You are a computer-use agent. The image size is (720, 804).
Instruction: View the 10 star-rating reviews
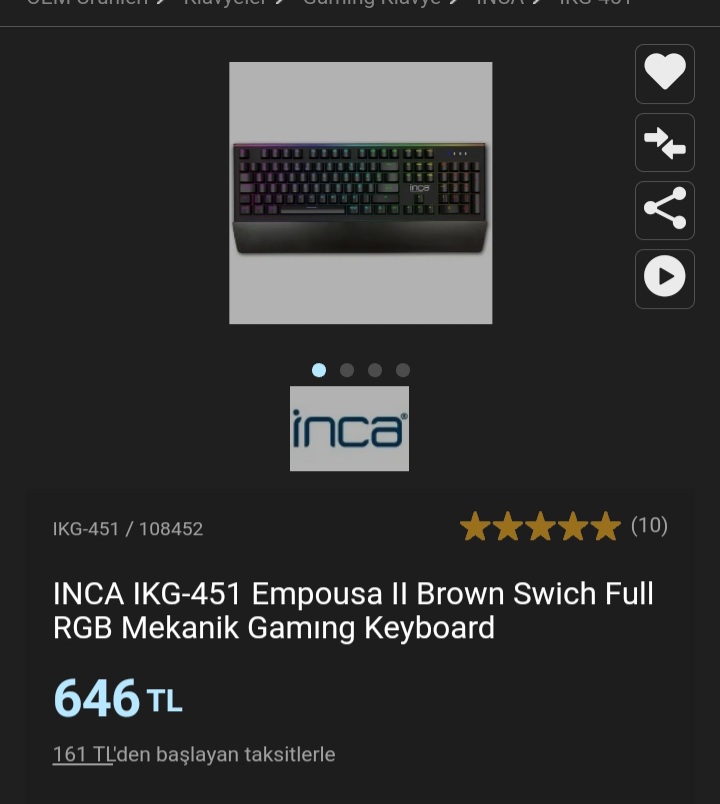564,526
